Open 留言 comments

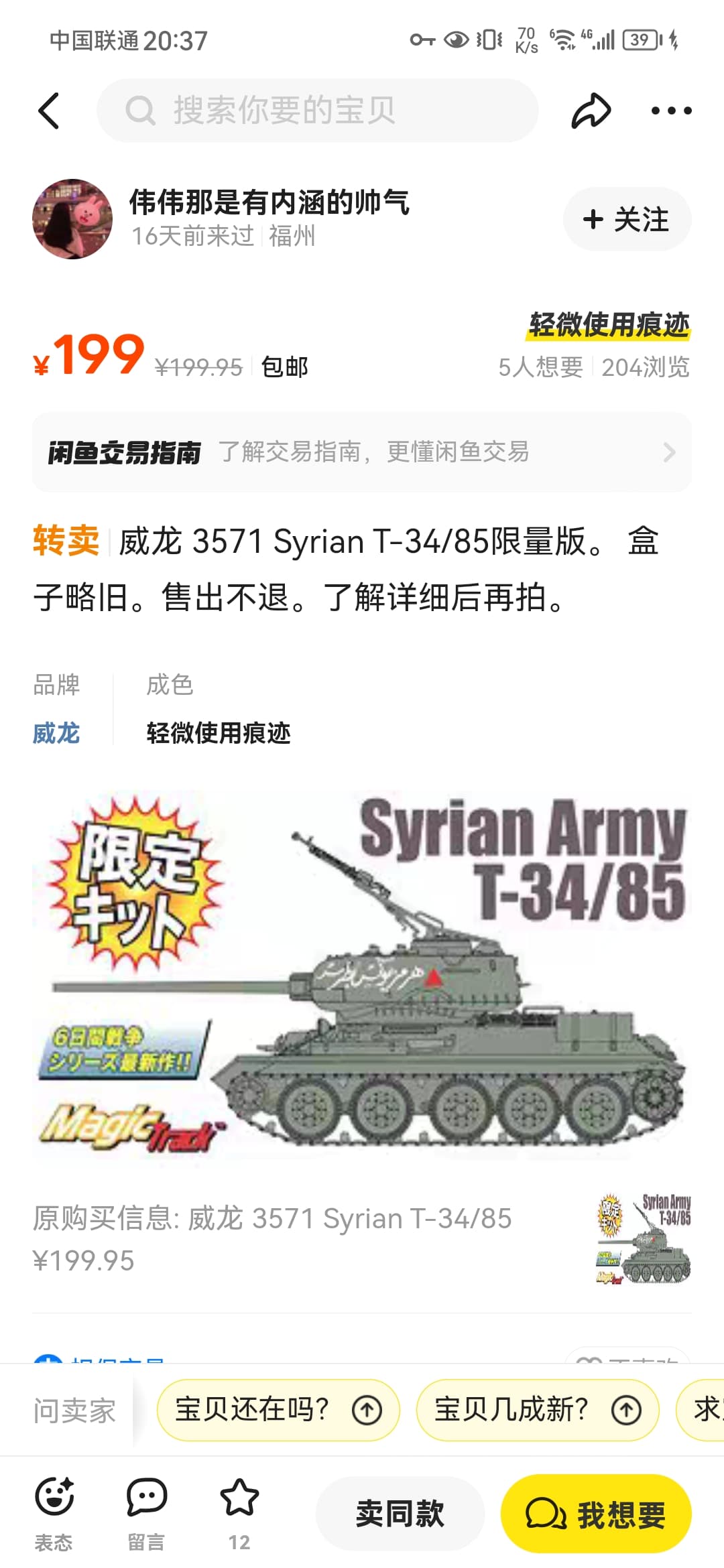point(146,1514)
